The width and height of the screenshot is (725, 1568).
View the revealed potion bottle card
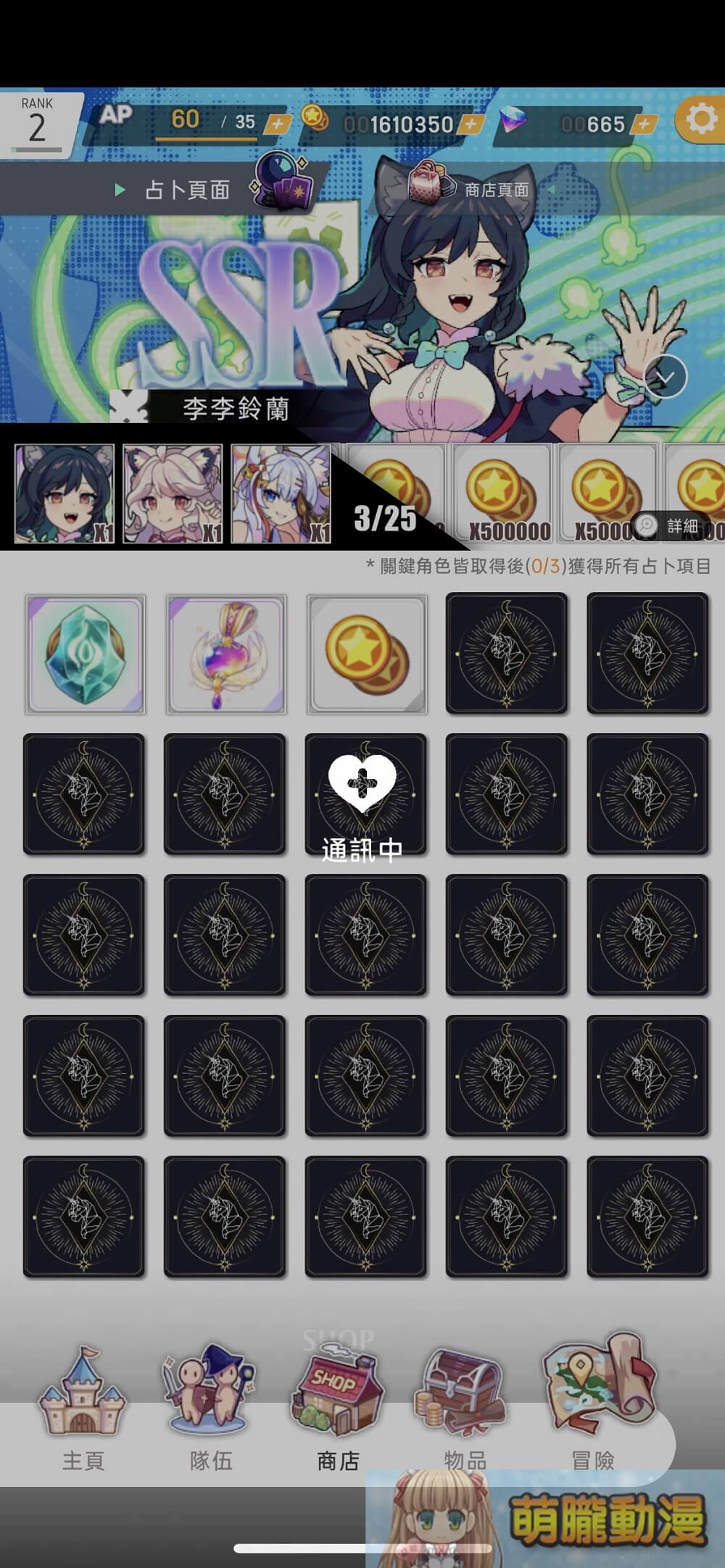click(226, 654)
